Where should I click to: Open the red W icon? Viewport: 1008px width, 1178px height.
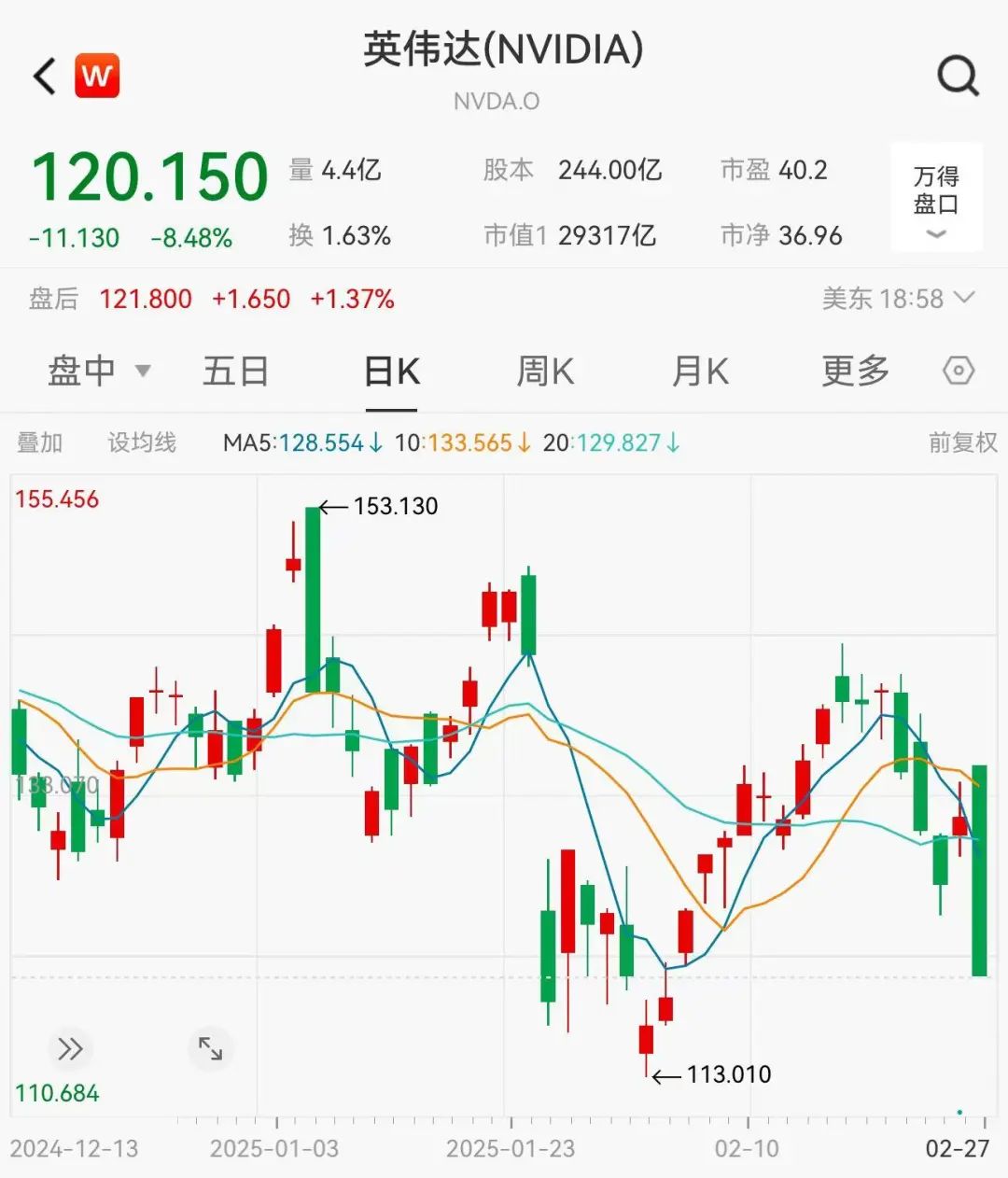[x=97, y=76]
